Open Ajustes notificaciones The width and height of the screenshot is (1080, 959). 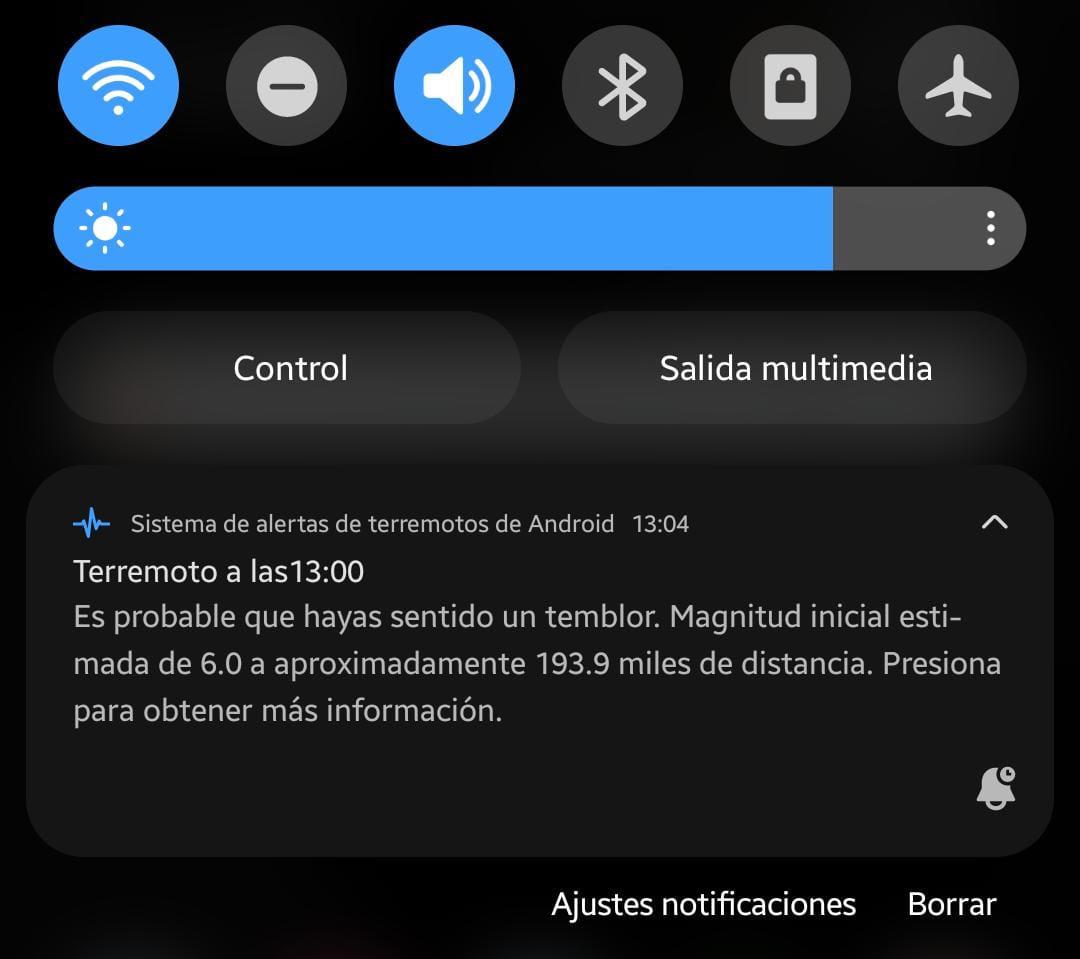[x=703, y=904]
